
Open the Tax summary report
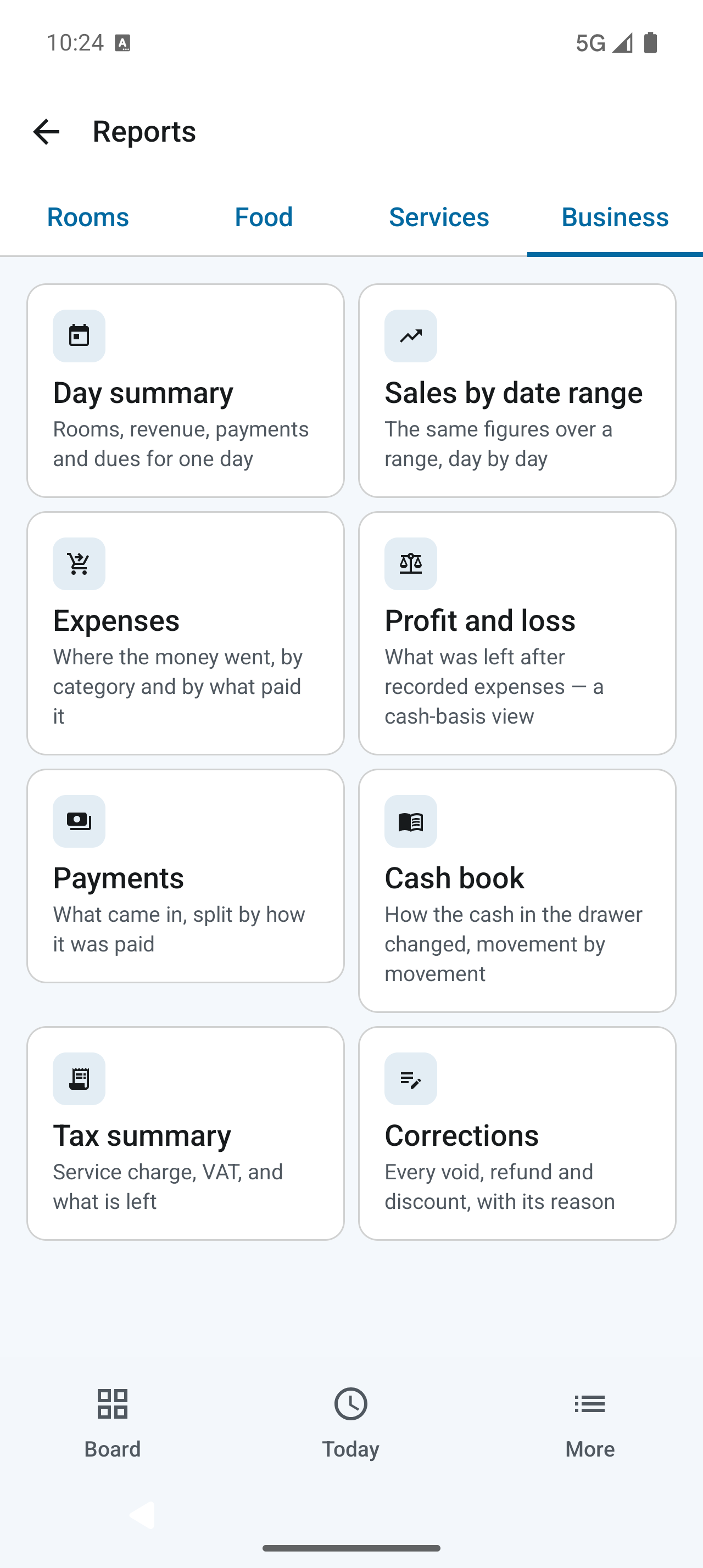pos(186,1133)
